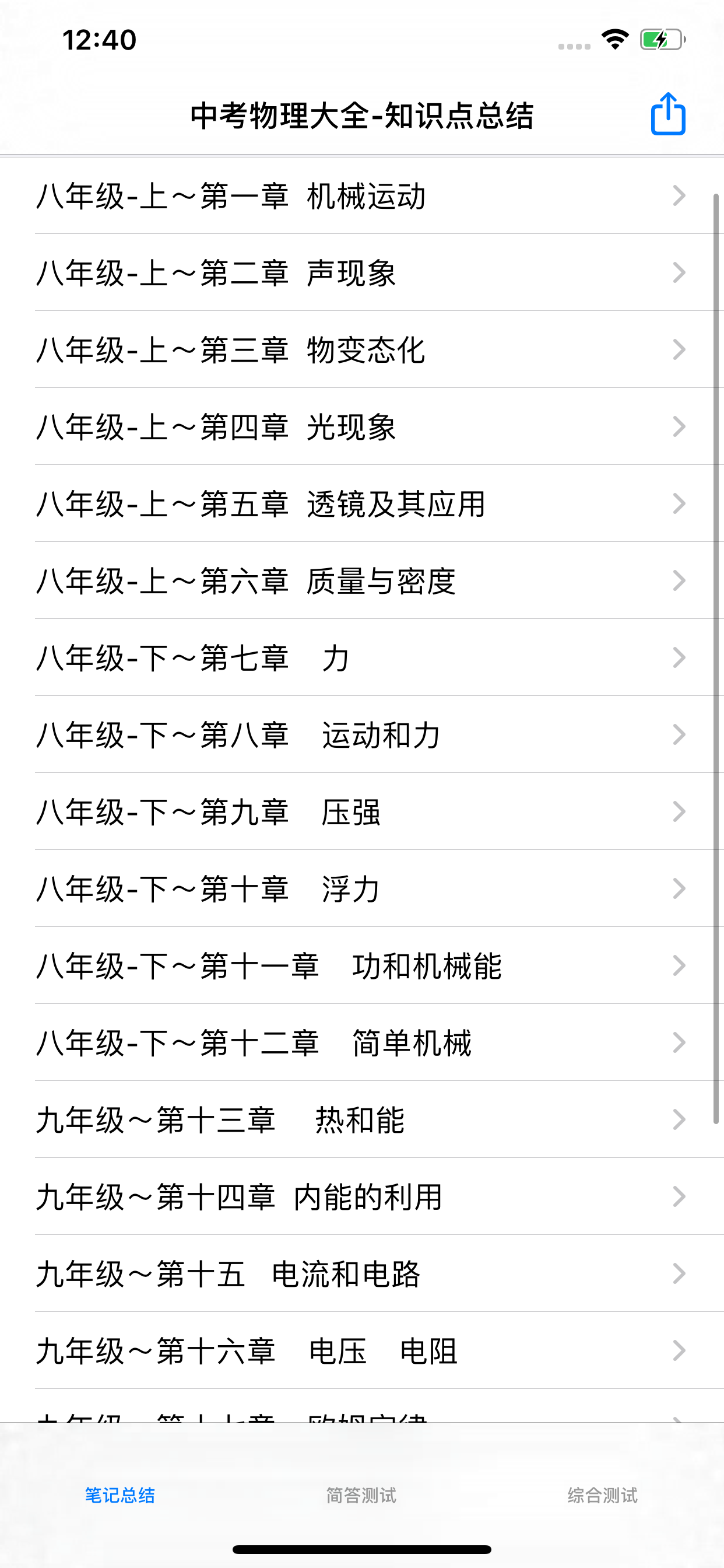724x1568 pixels.
Task: Switch to the 综合测试 tab
Action: tap(603, 1496)
